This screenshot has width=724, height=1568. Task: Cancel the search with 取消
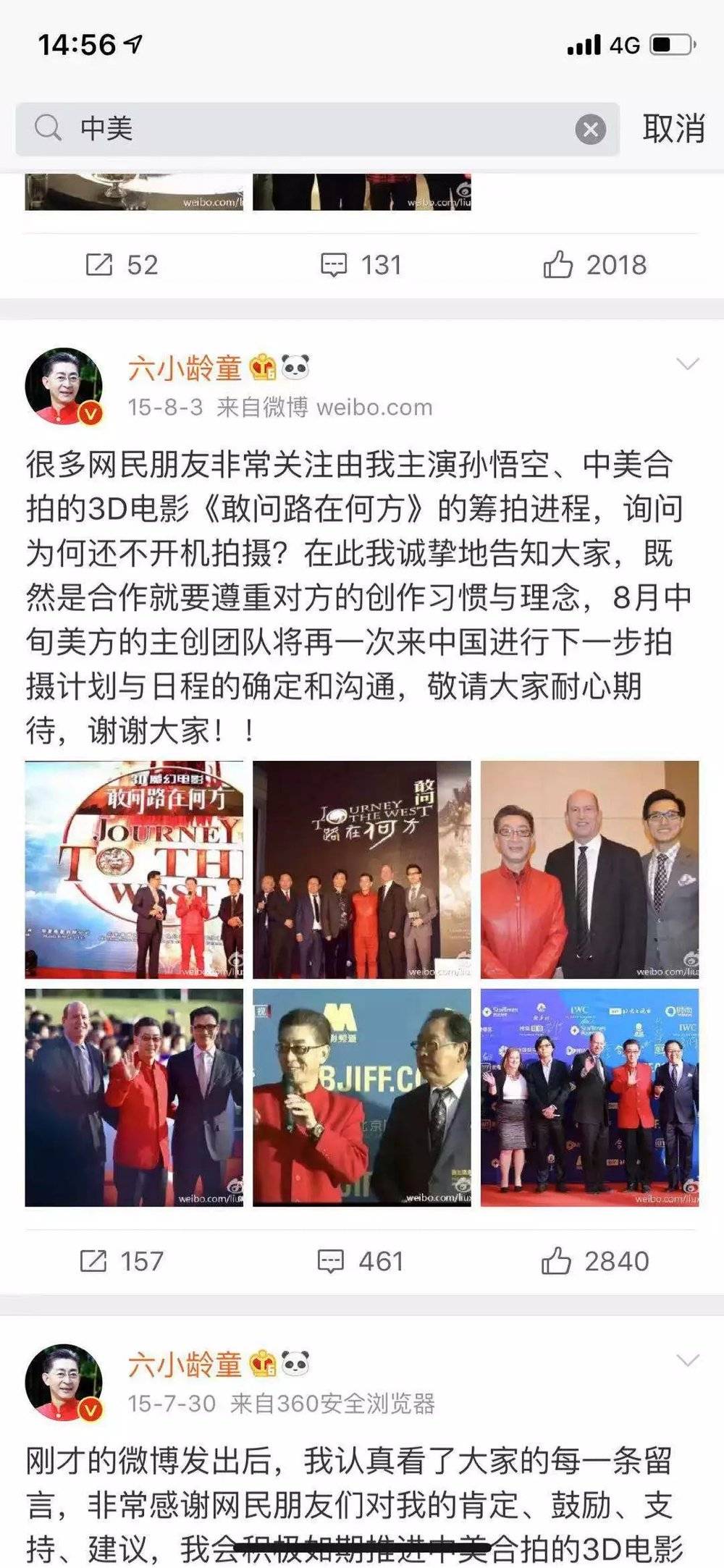(673, 129)
